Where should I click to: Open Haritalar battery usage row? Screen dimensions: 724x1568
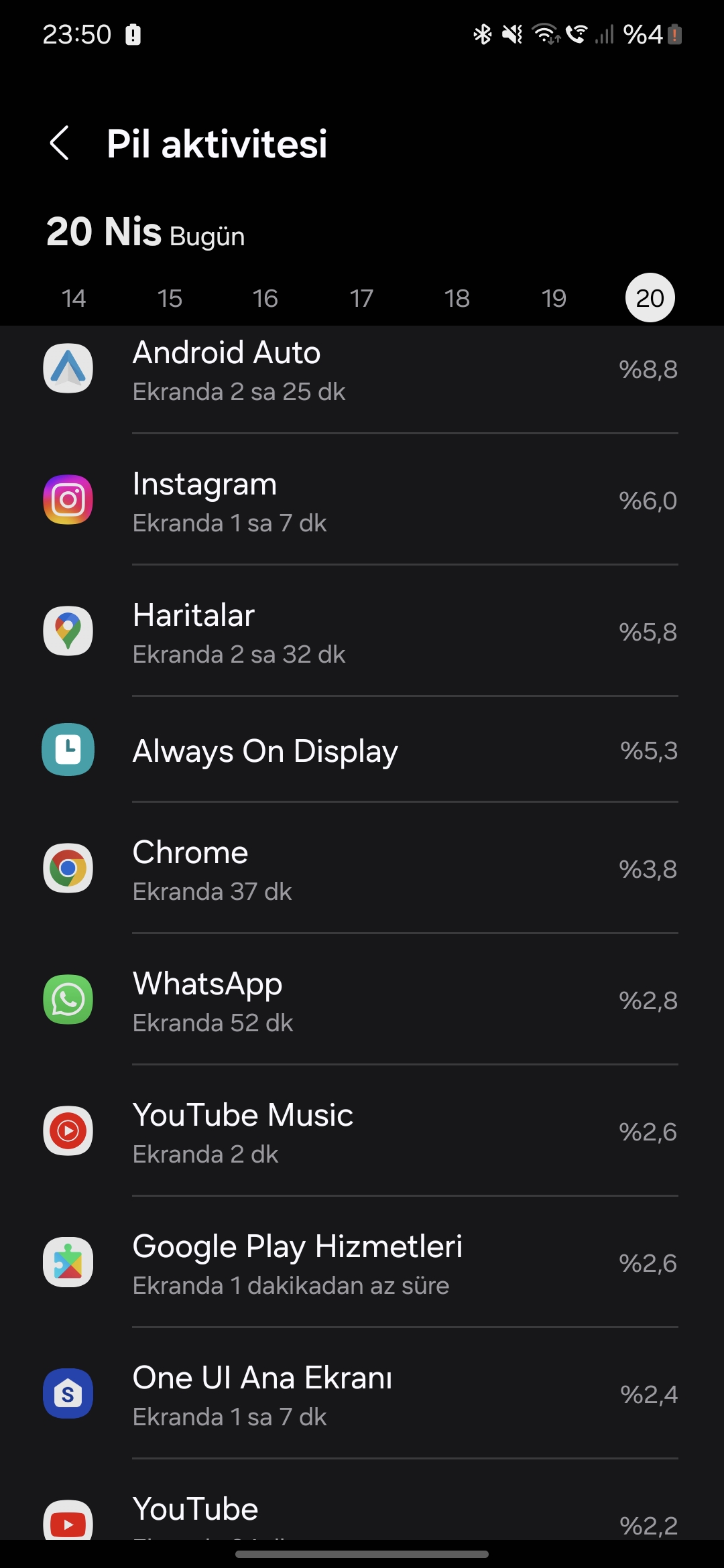click(362, 631)
